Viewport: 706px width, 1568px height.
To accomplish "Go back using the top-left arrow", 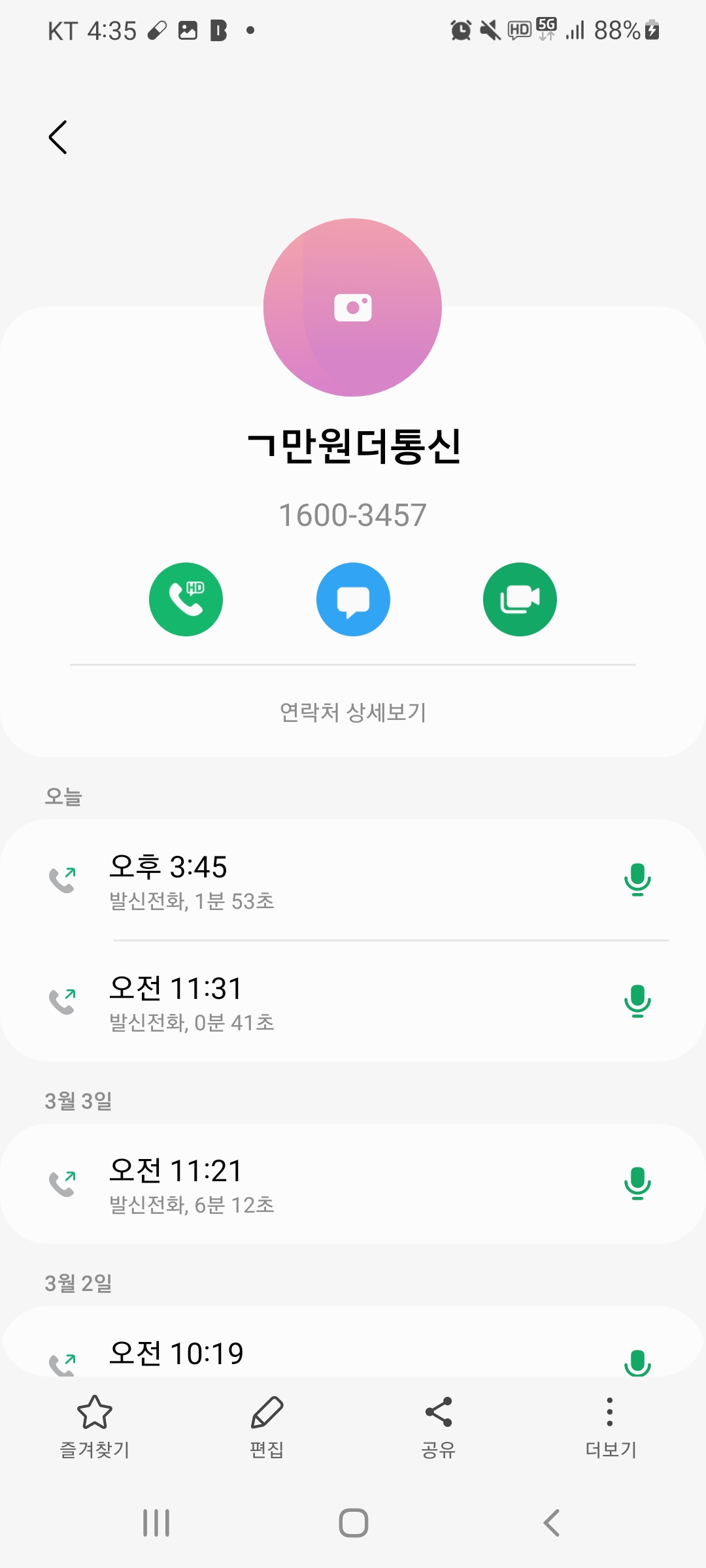I will pyautogui.click(x=58, y=137).
